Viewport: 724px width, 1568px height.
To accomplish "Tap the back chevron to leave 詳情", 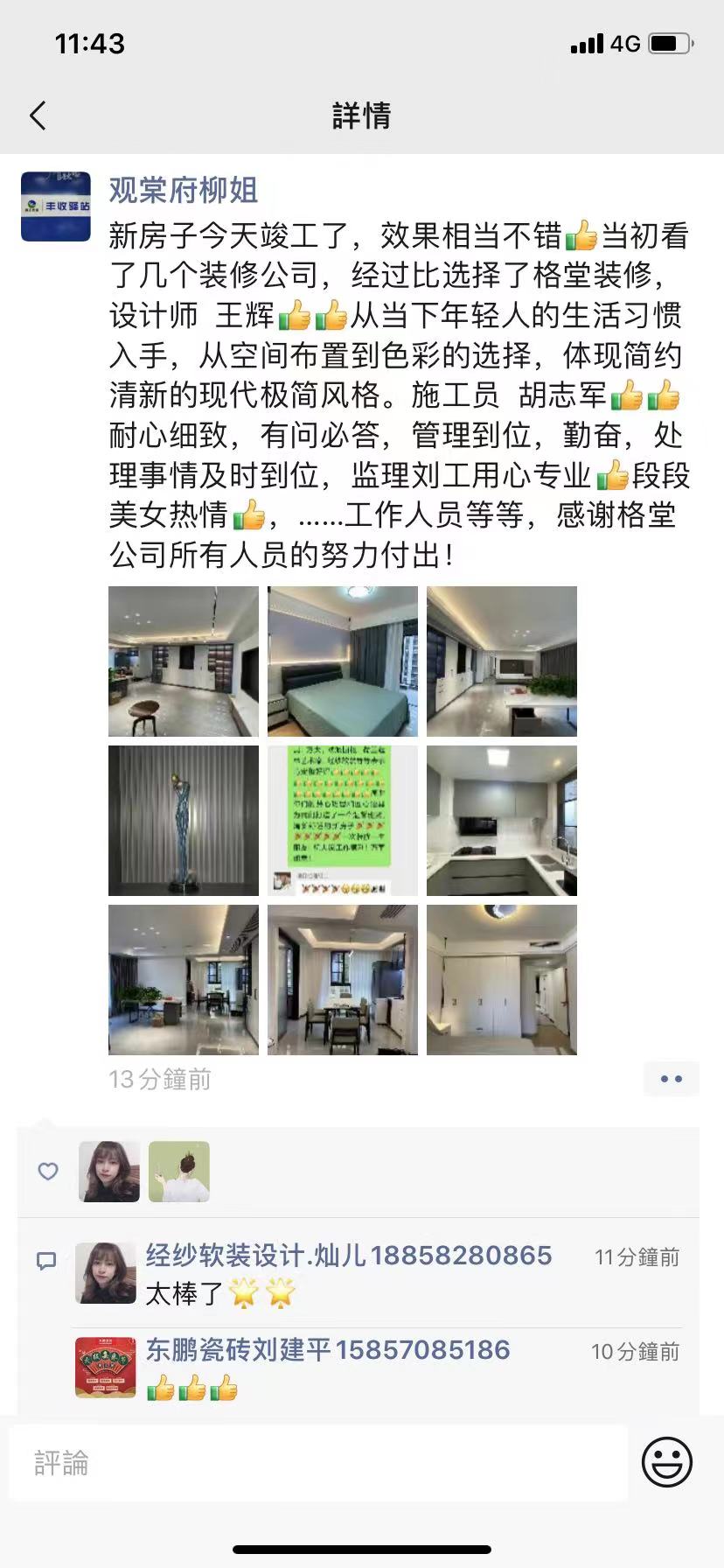I will pos(37,115).
